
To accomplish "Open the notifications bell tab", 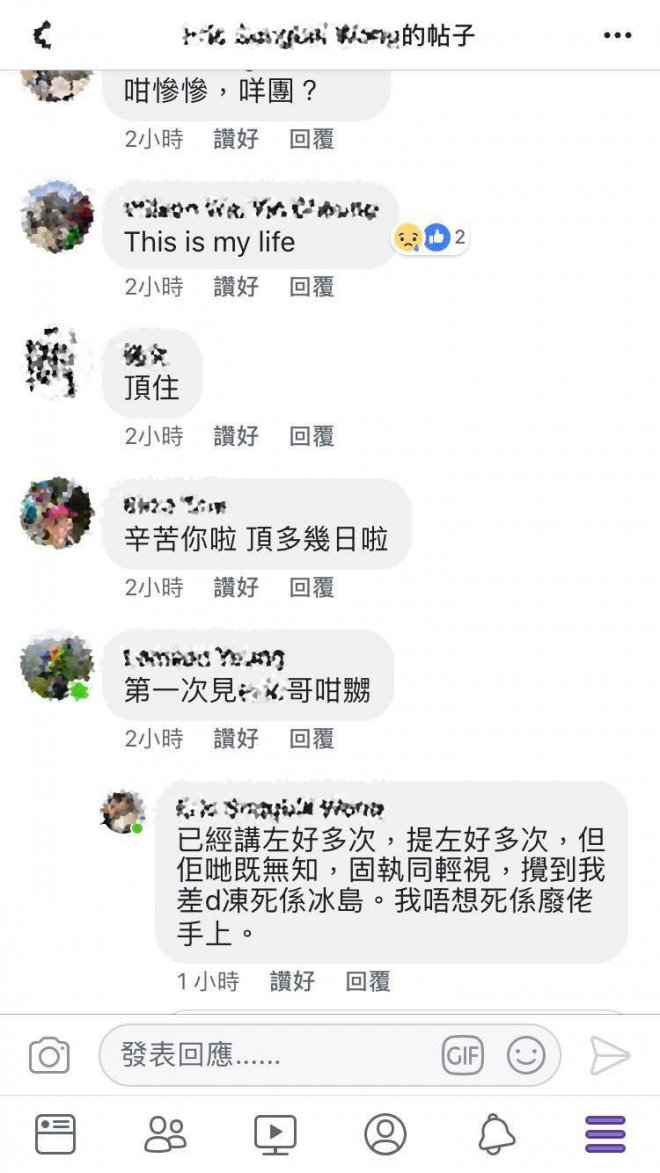I will click(x=496, y=1134).
